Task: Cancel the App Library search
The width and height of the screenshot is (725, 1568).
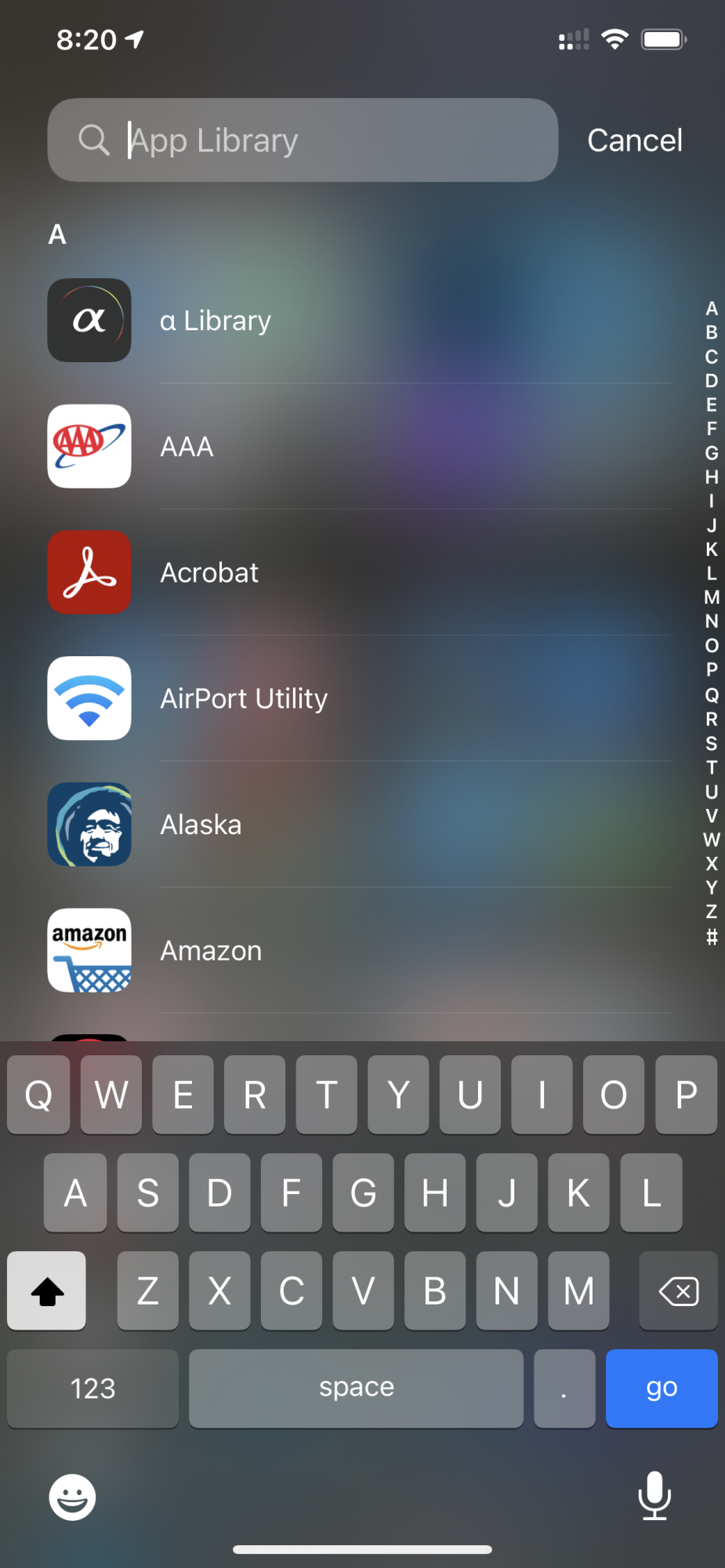Action: click(635, 140)
